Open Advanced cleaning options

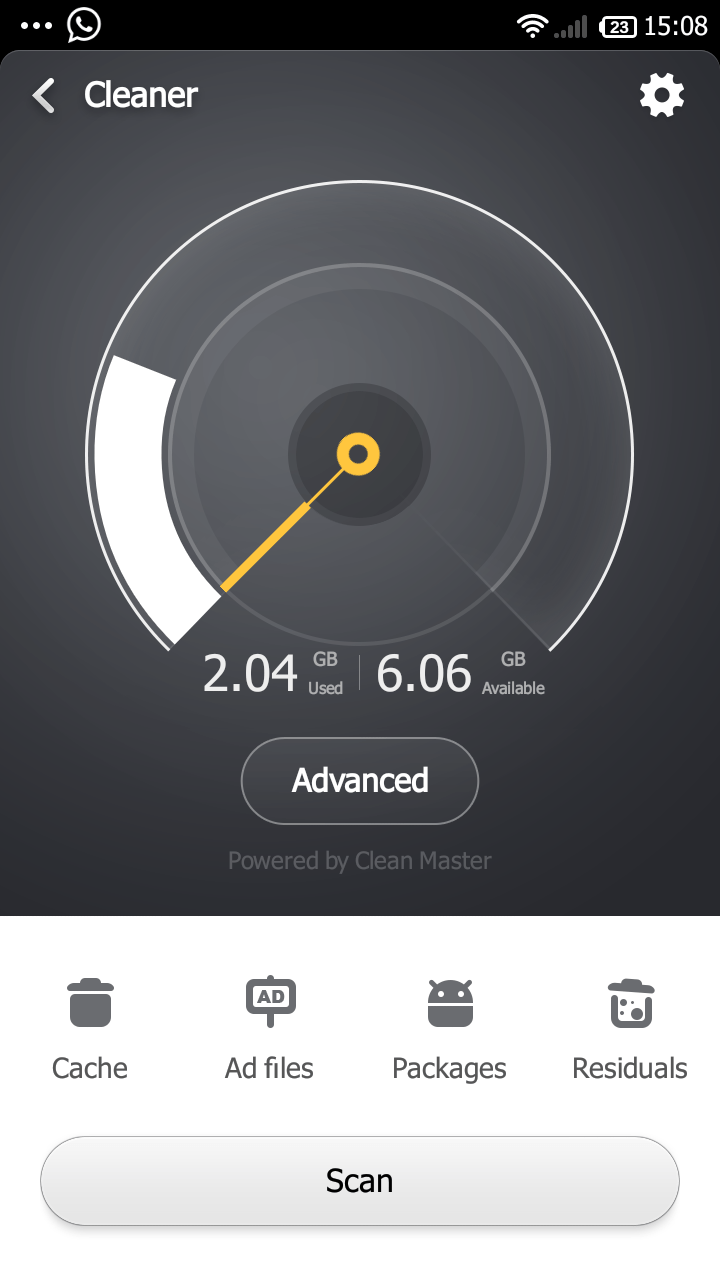point(360,781)
